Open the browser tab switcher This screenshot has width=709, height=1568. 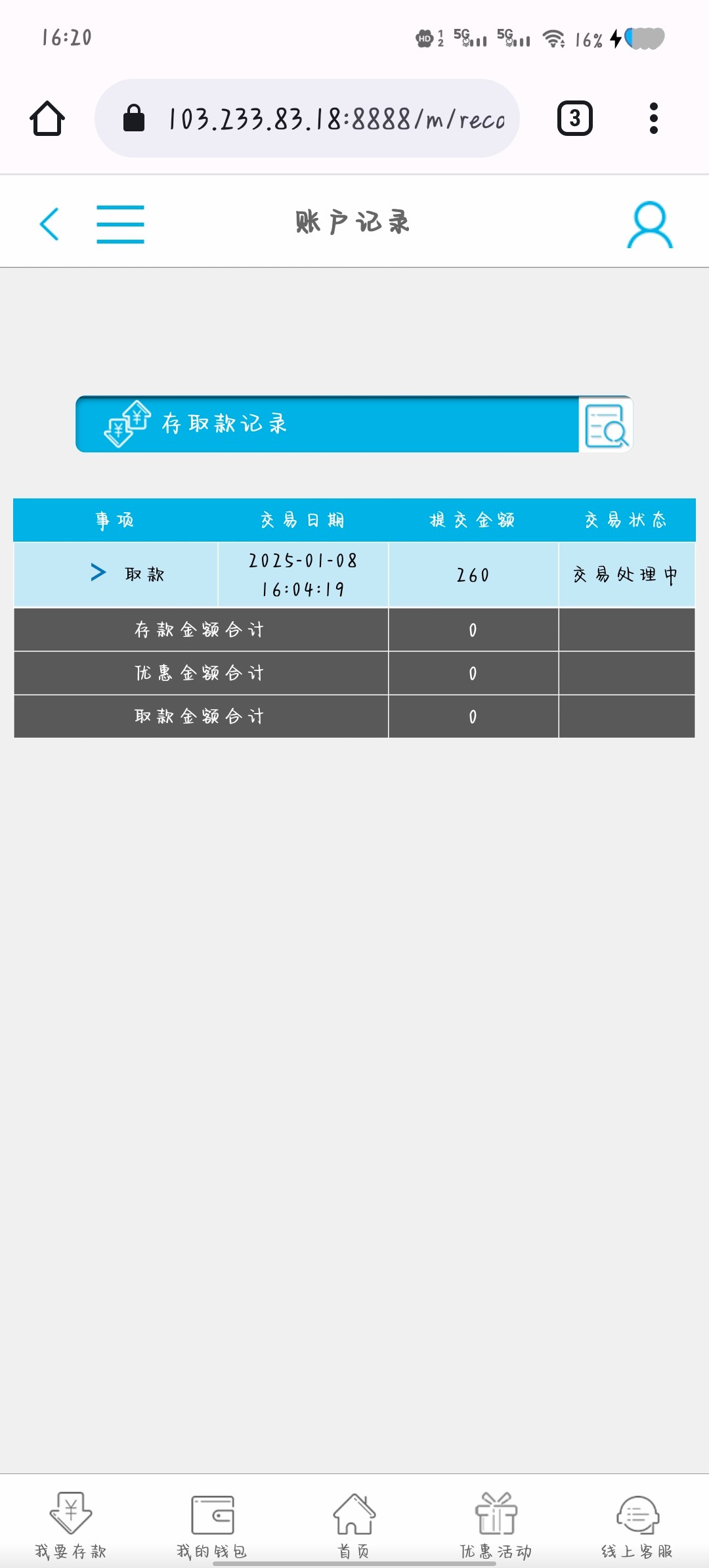tap(575, 118)
